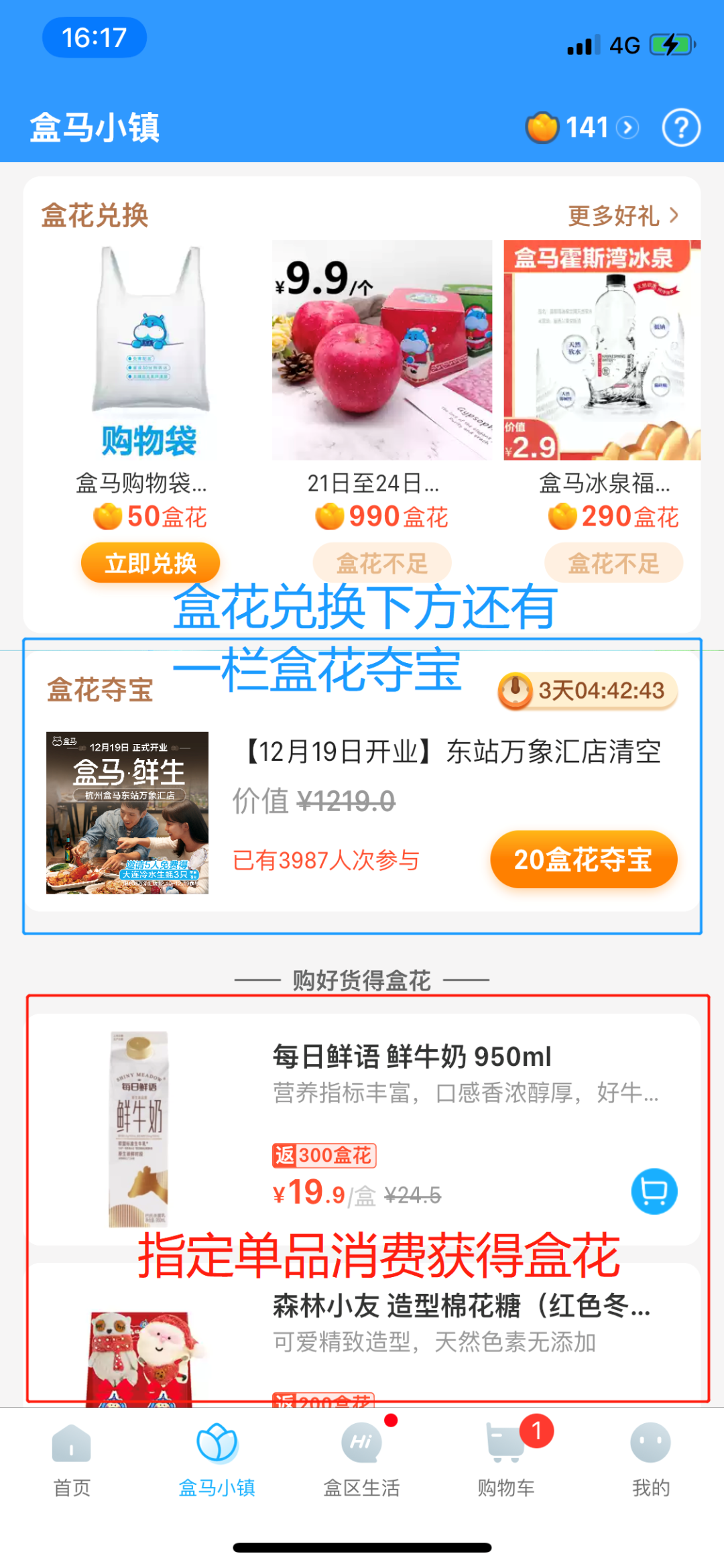Open the 盒马冰泉 water reward card
This screenshot has width=724, height=1568.
[601, 350]
